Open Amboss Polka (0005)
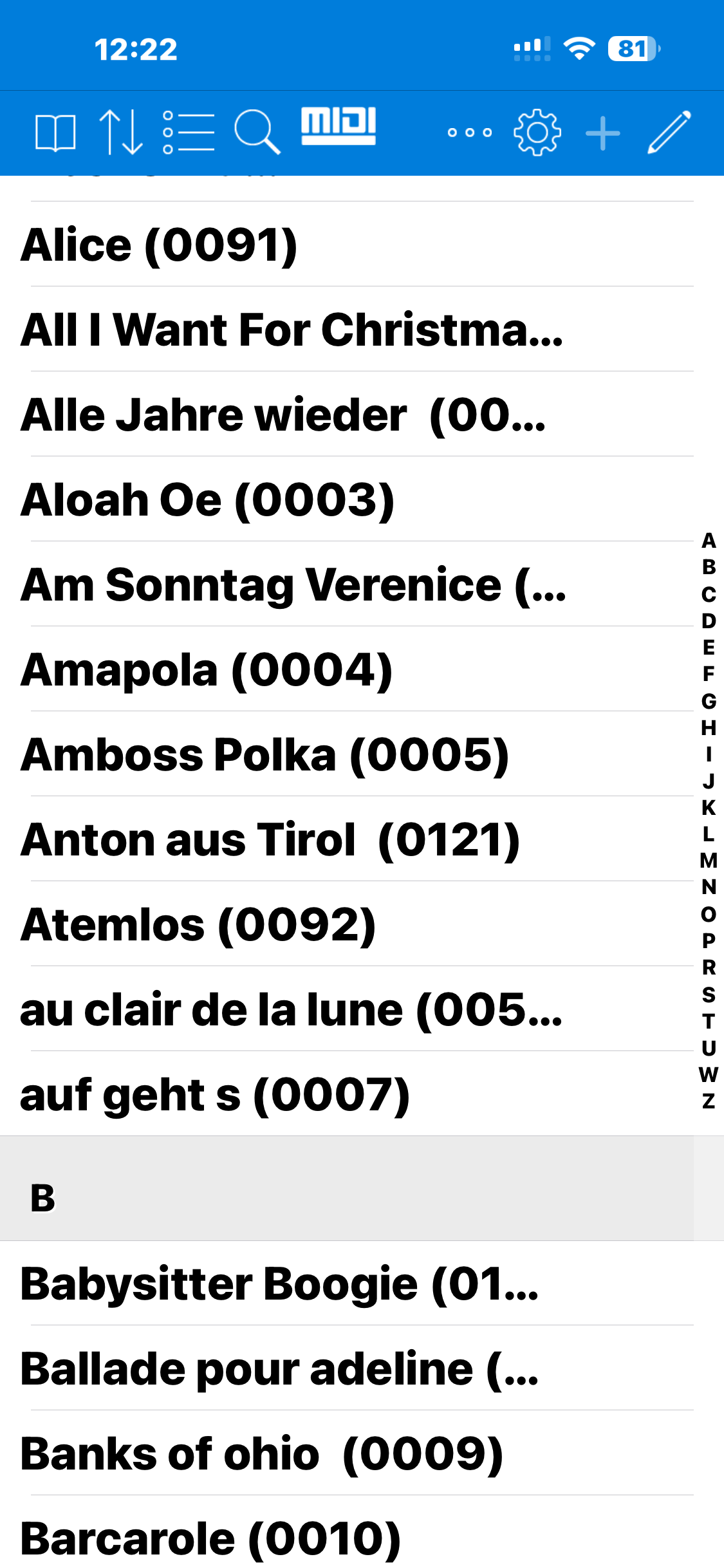The width and height of the screenshot is (724, 1568). 347,754
